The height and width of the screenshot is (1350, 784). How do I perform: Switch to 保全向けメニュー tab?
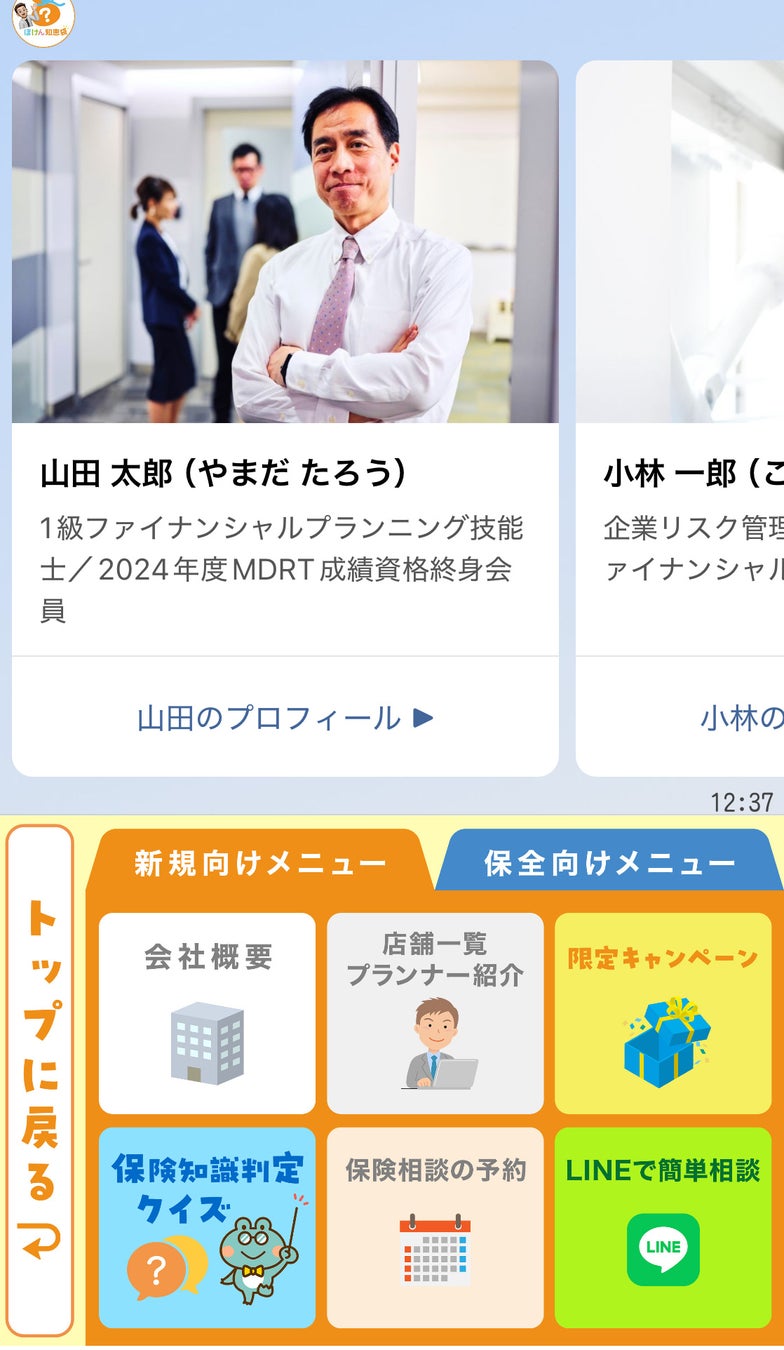pyautogui.click(x=609, y=864)
